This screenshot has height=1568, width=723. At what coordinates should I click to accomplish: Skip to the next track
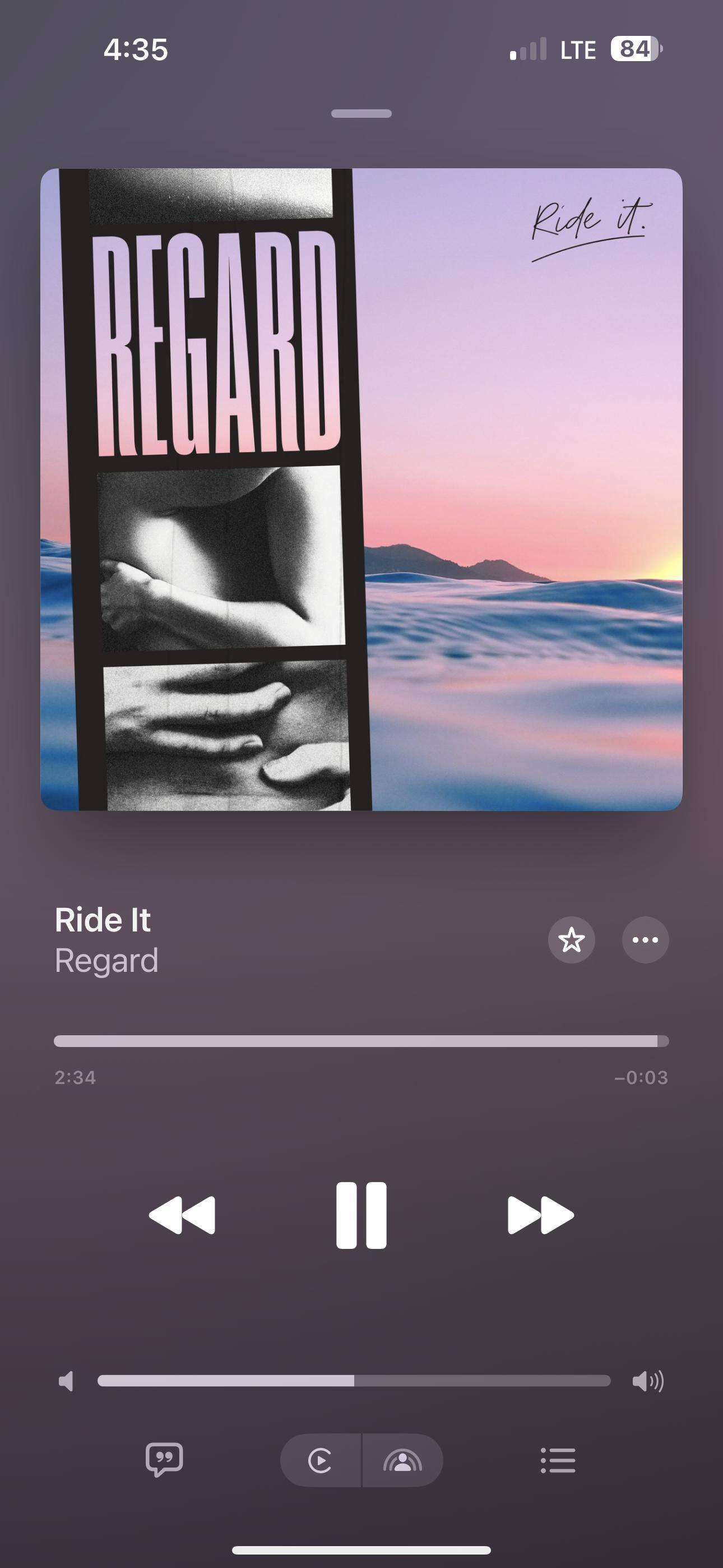click(540, 1215)
